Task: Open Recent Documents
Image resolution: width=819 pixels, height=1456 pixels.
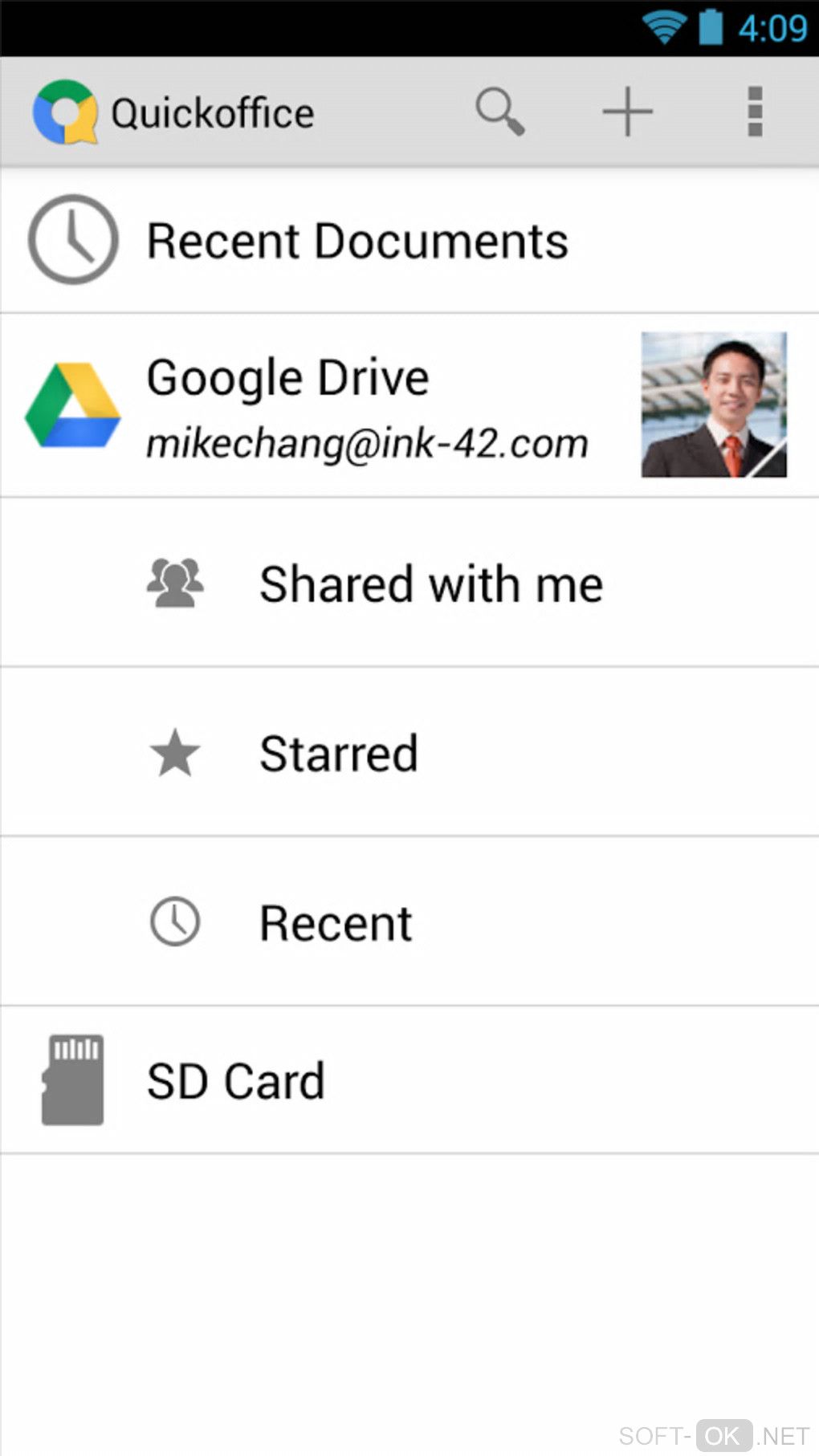Action: (x=357, y=241)
